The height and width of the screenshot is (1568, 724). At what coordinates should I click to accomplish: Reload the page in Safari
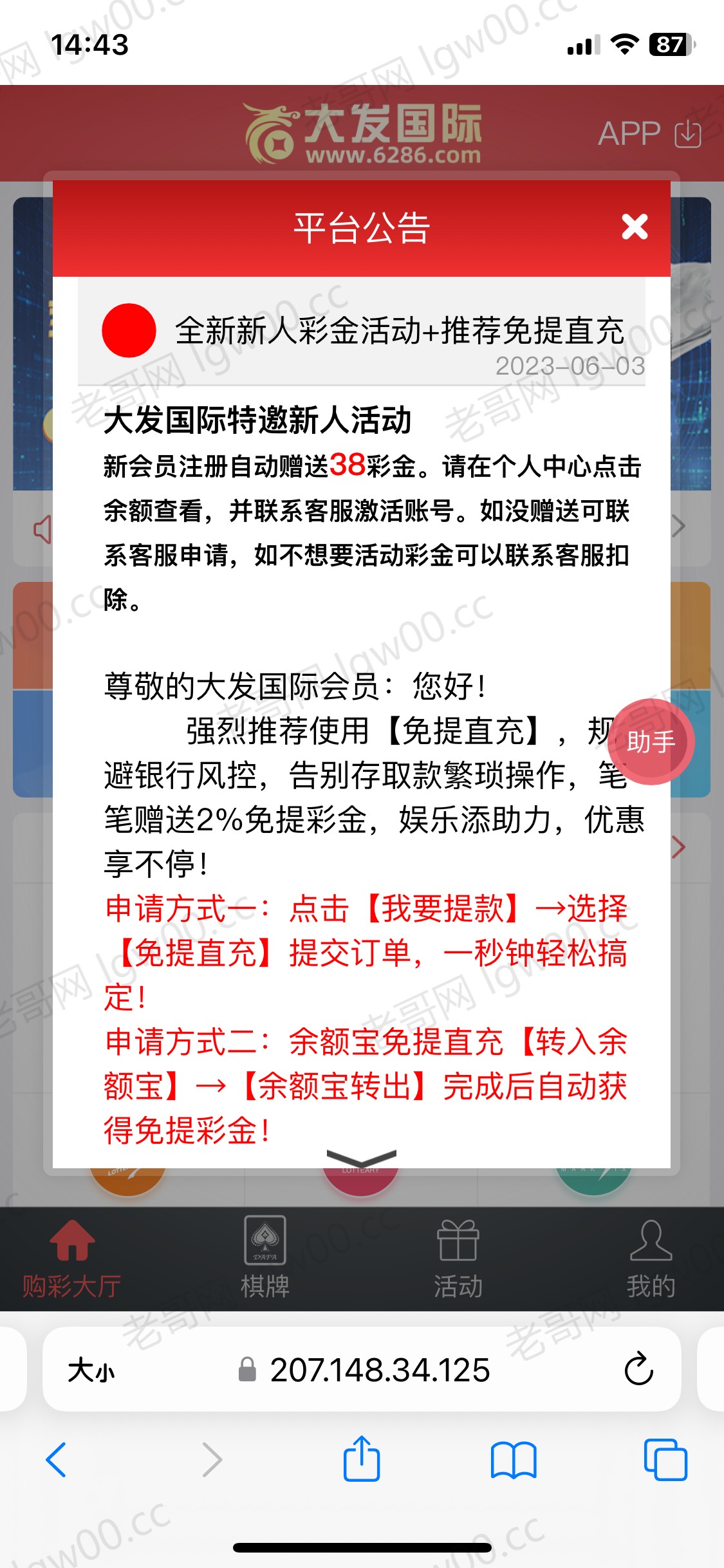[x=638, y=1370]
